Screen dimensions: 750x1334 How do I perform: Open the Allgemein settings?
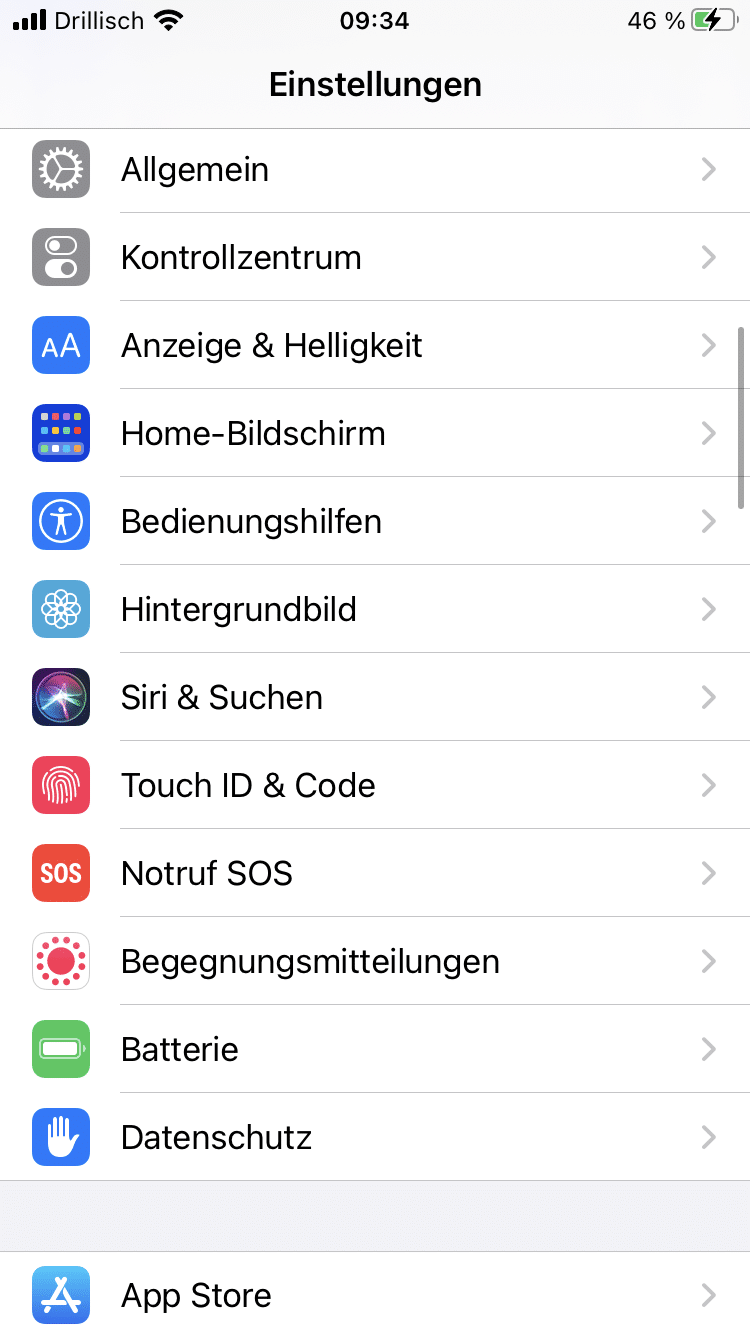pos(375,170)
